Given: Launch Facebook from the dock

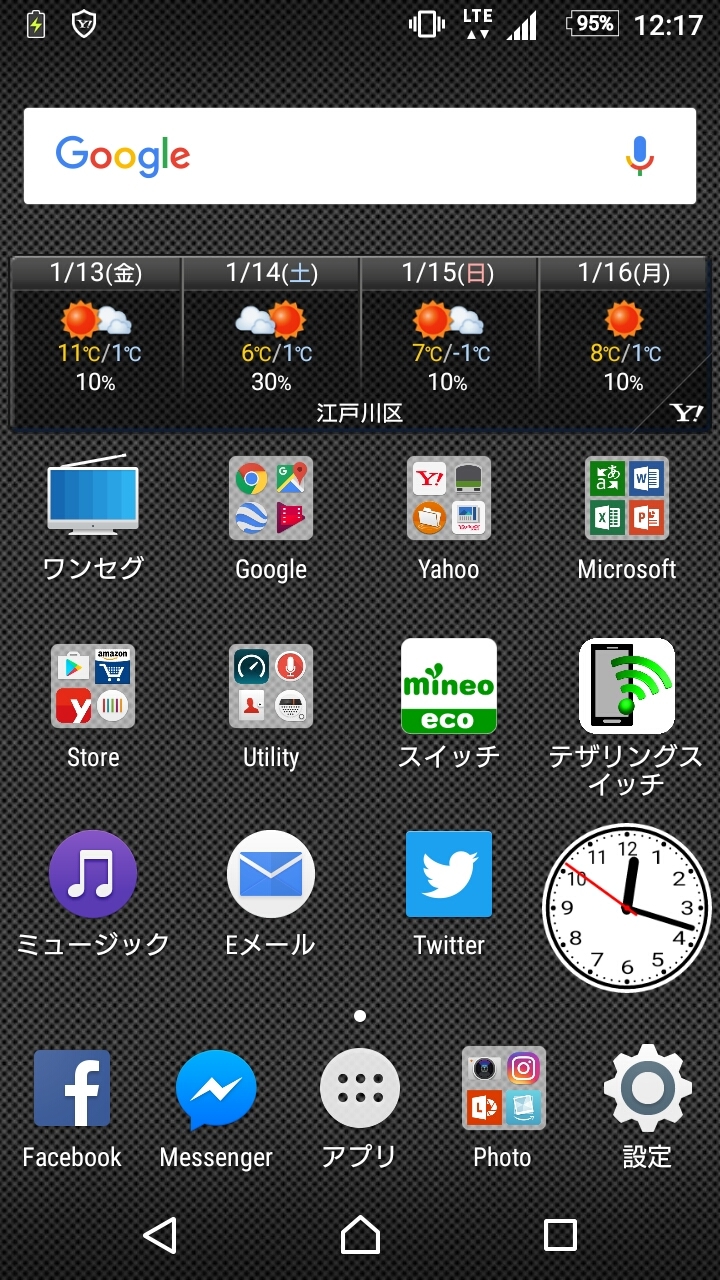Looking at the screenshot, I should click(72, 1089).
